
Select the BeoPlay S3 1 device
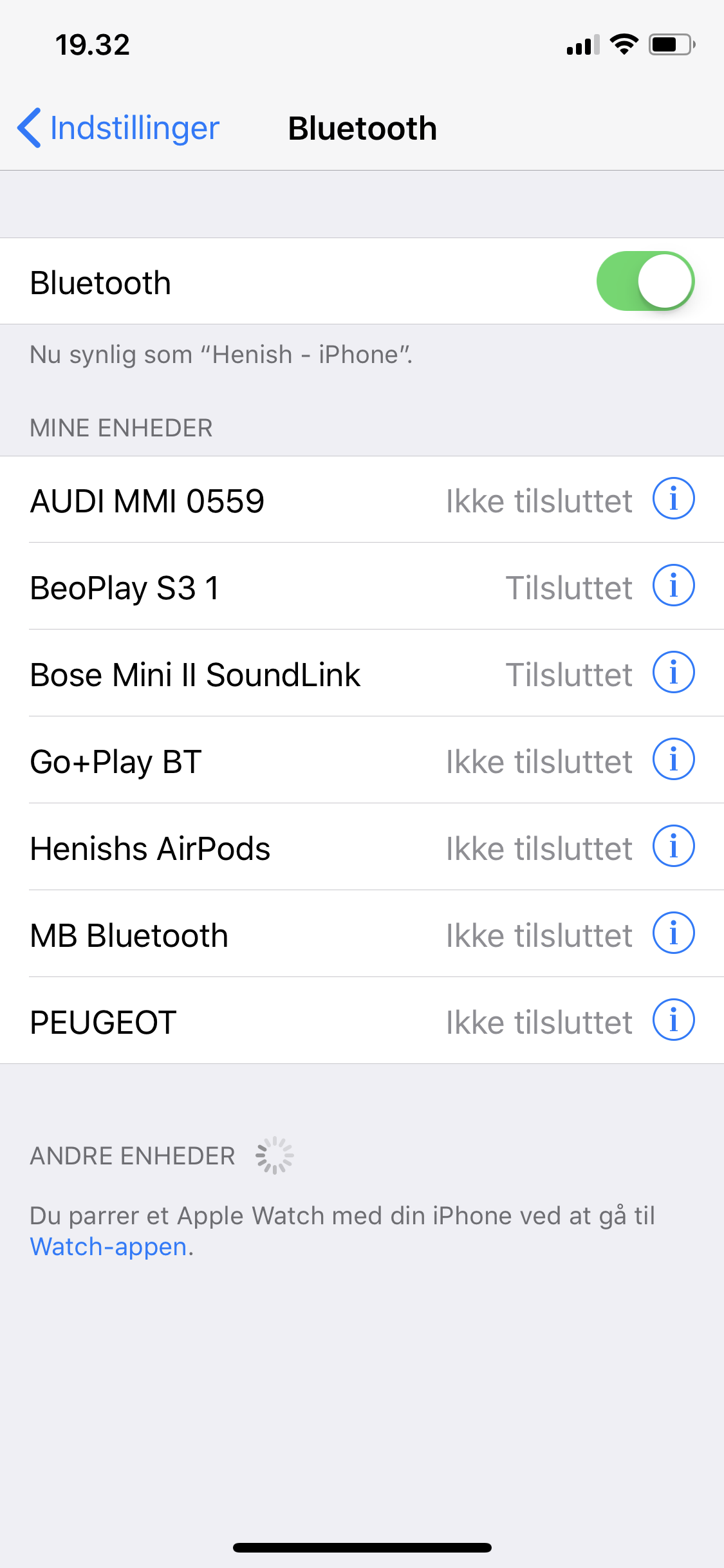coord(362,586)
